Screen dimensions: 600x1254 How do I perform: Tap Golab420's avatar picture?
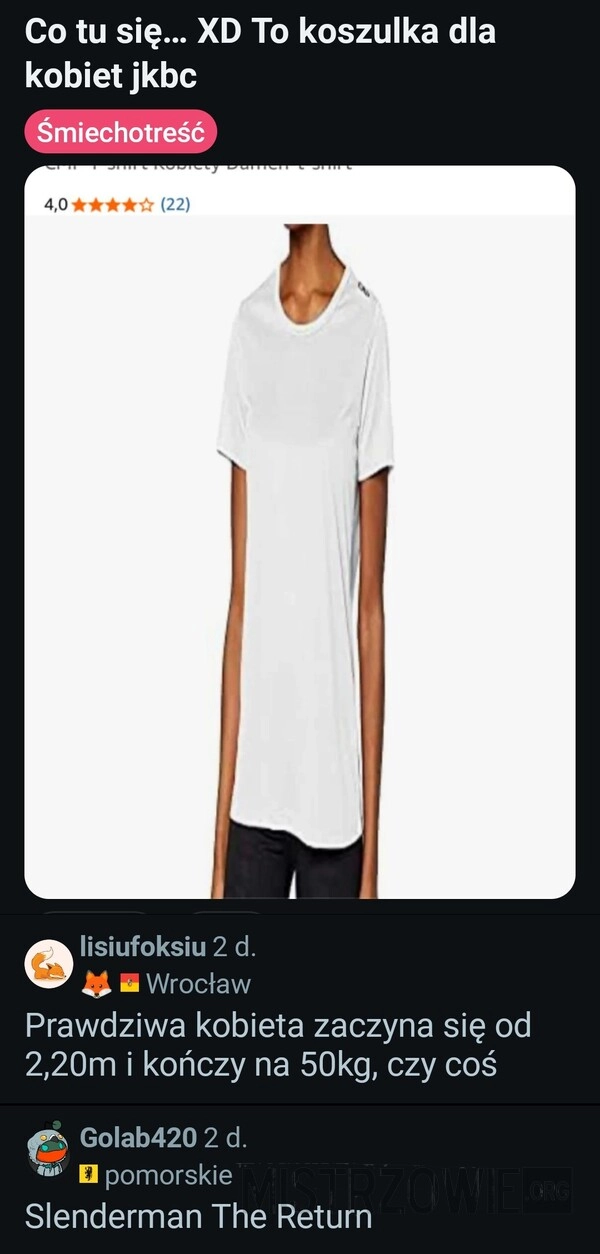tap(48, 1152)
